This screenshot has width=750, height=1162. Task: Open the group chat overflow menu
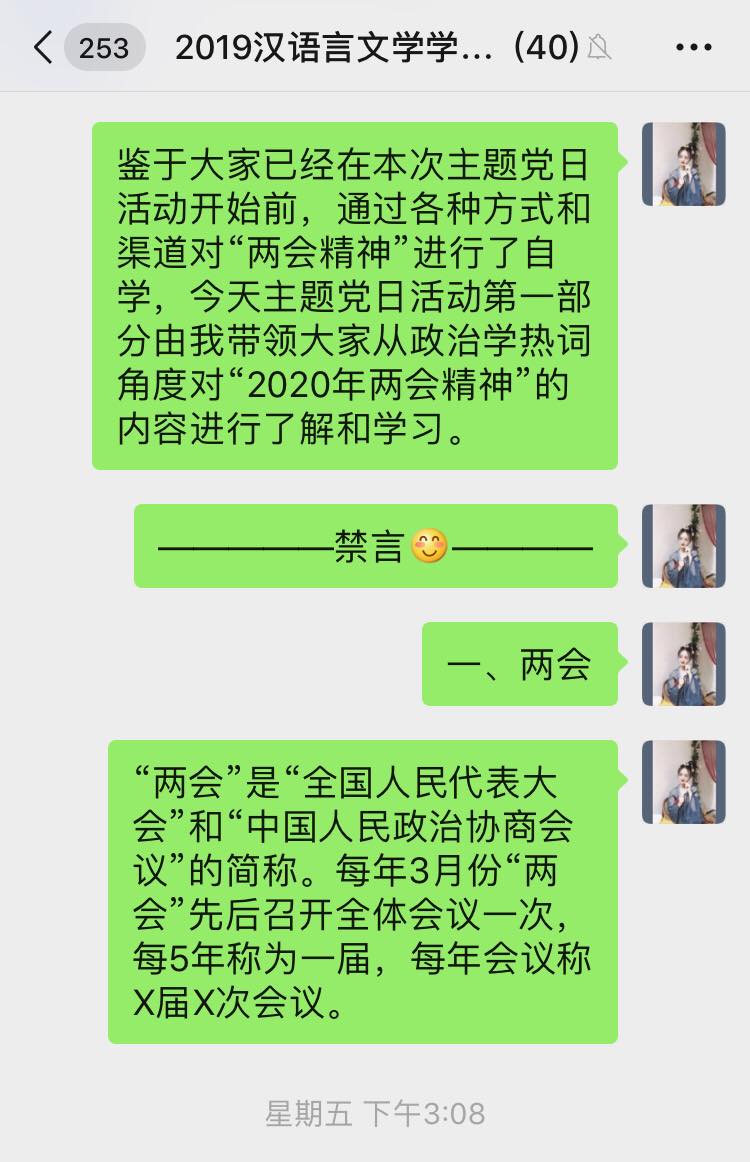tap(692, 47)
